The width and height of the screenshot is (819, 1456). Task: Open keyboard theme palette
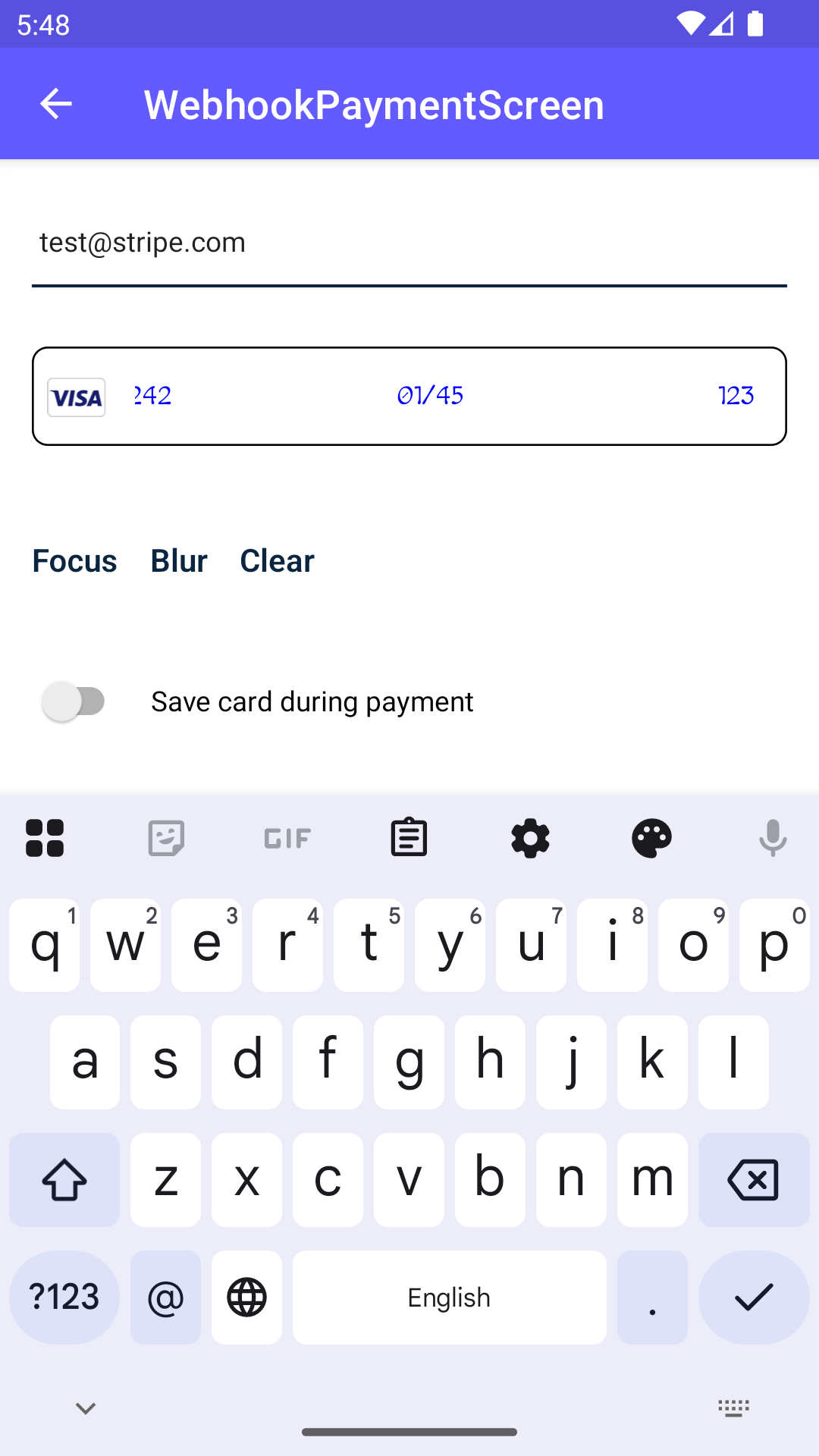pos(651,838)
